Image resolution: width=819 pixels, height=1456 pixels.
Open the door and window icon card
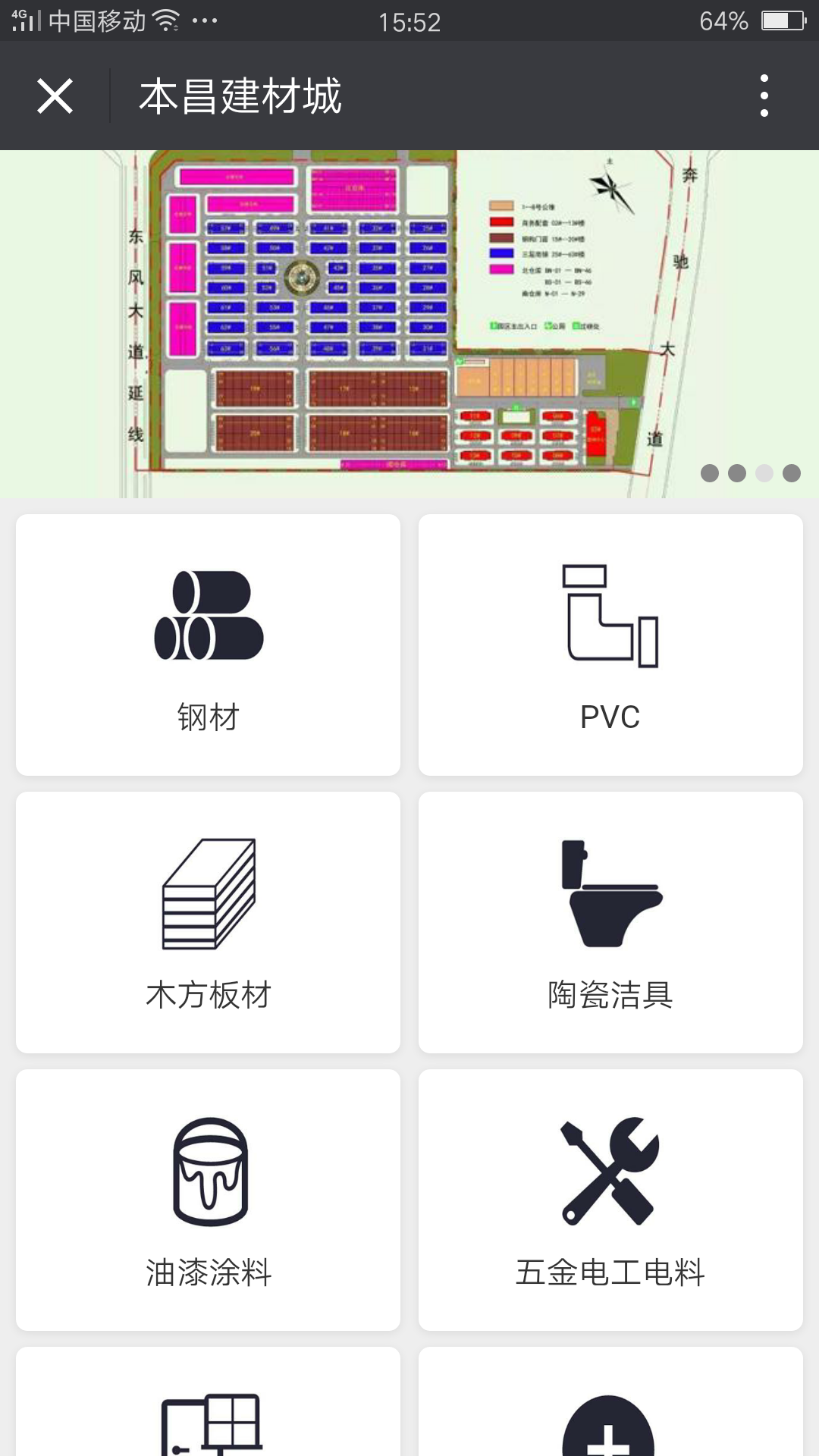pos(208,1401)
